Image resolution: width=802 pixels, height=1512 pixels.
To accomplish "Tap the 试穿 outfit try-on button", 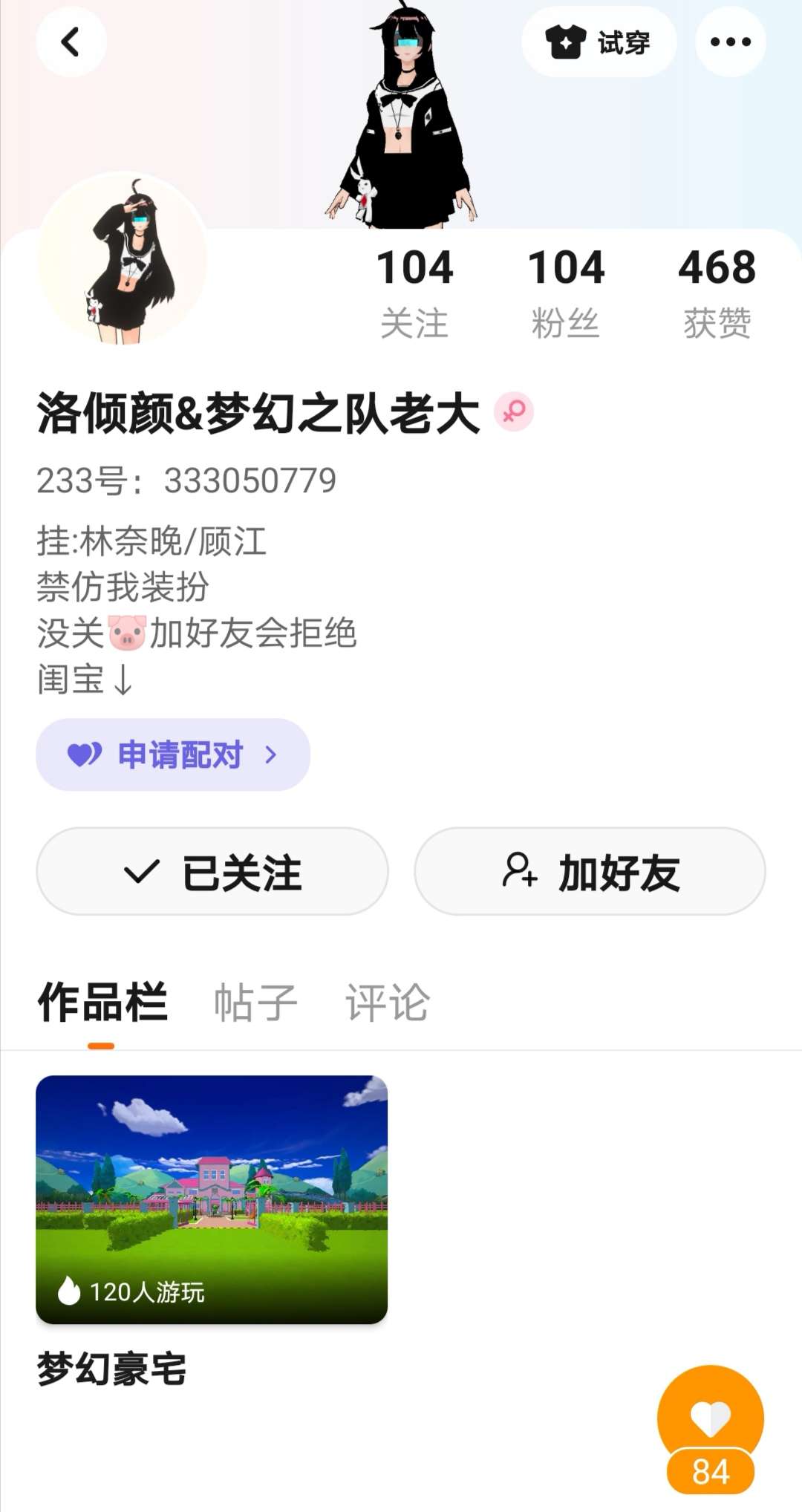I will coord(599,42).
